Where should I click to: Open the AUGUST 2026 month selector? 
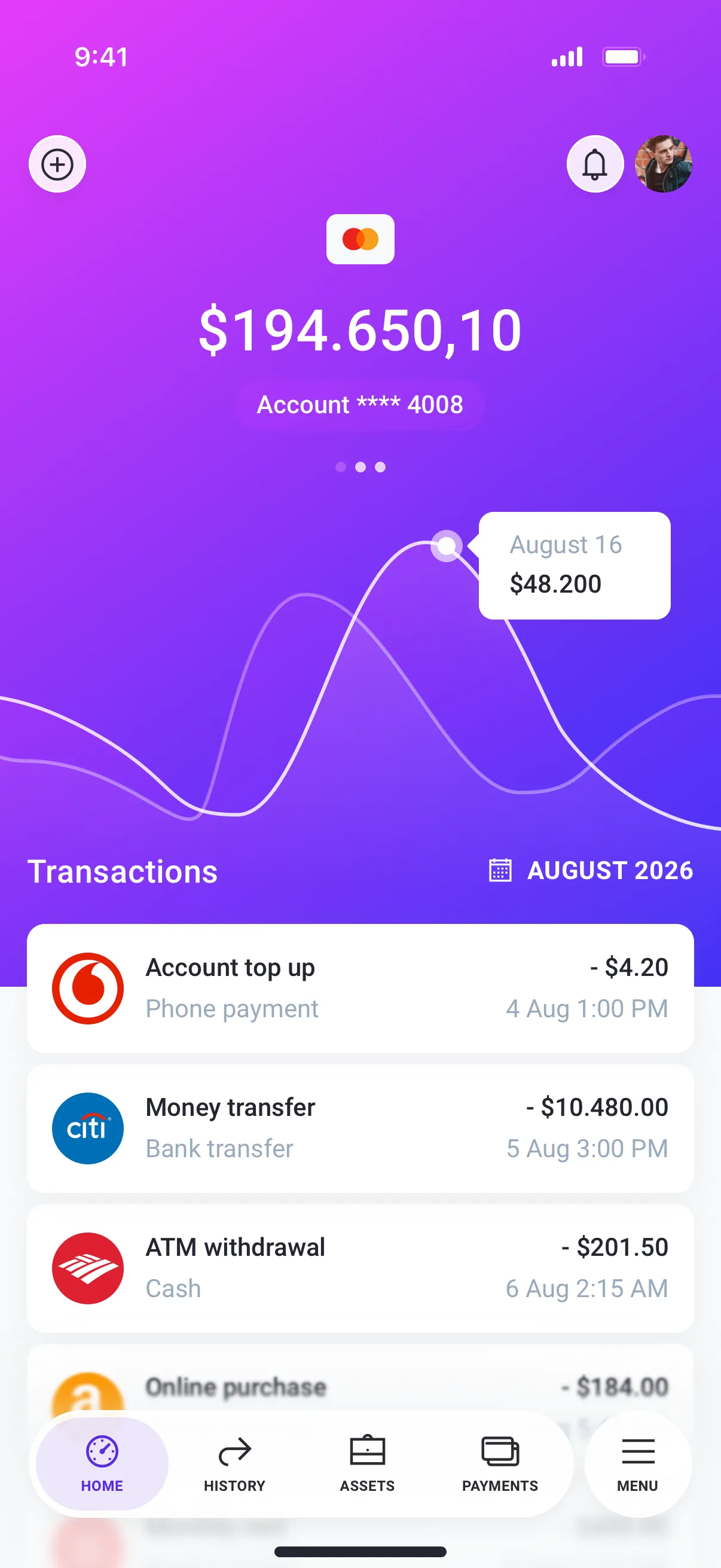click(610, 871)
